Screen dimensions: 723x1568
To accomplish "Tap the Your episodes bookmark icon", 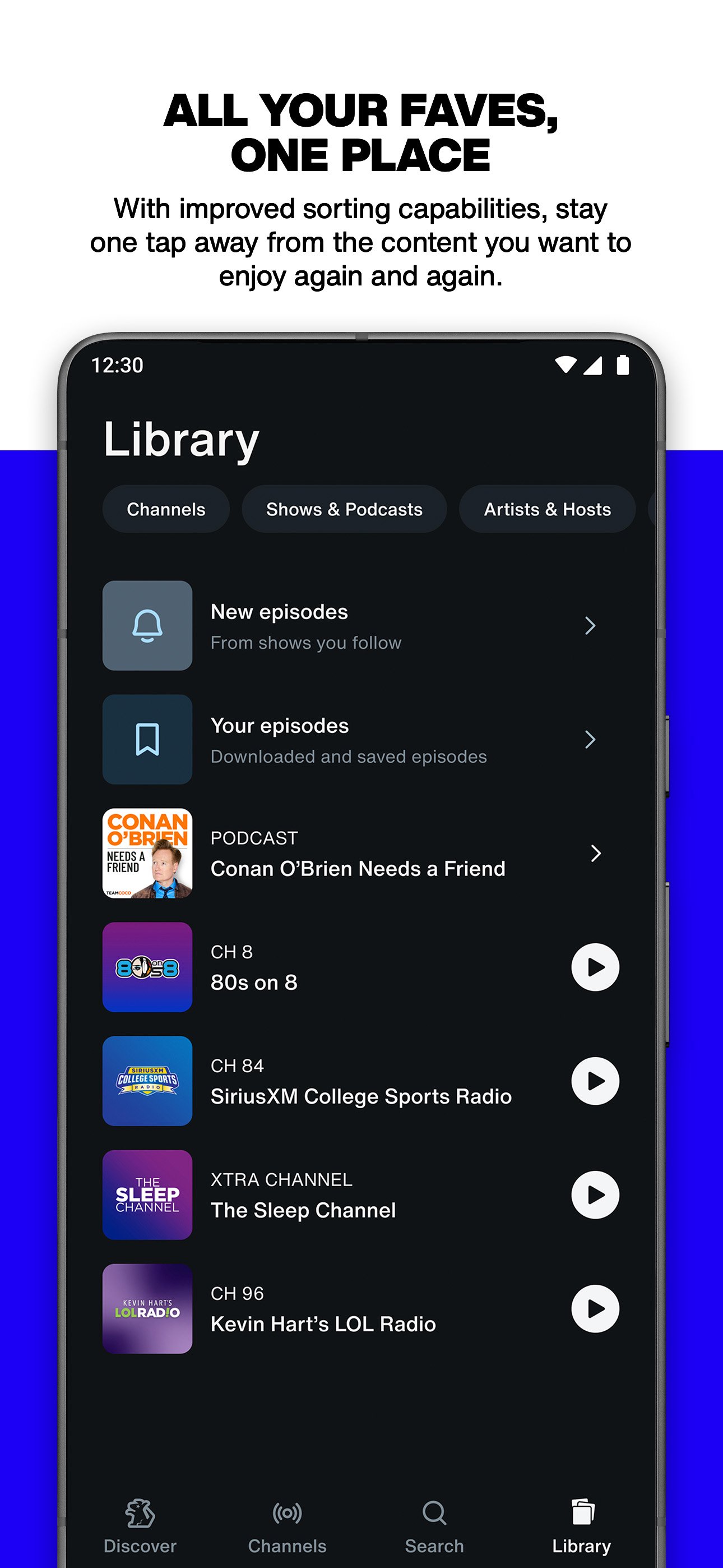I will (x=147, y=739).
